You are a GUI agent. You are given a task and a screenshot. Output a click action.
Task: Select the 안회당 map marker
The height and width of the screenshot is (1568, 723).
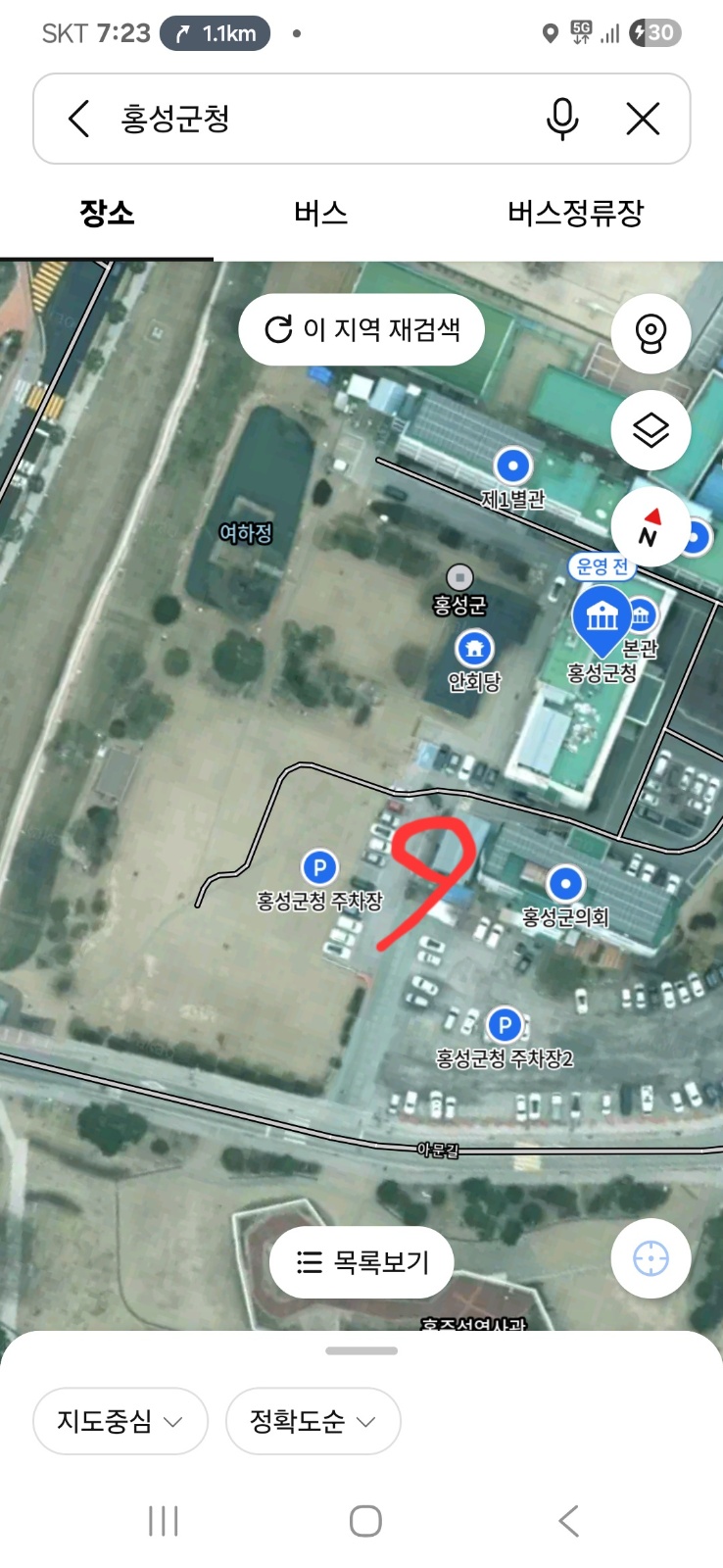[x=475, y=649]
